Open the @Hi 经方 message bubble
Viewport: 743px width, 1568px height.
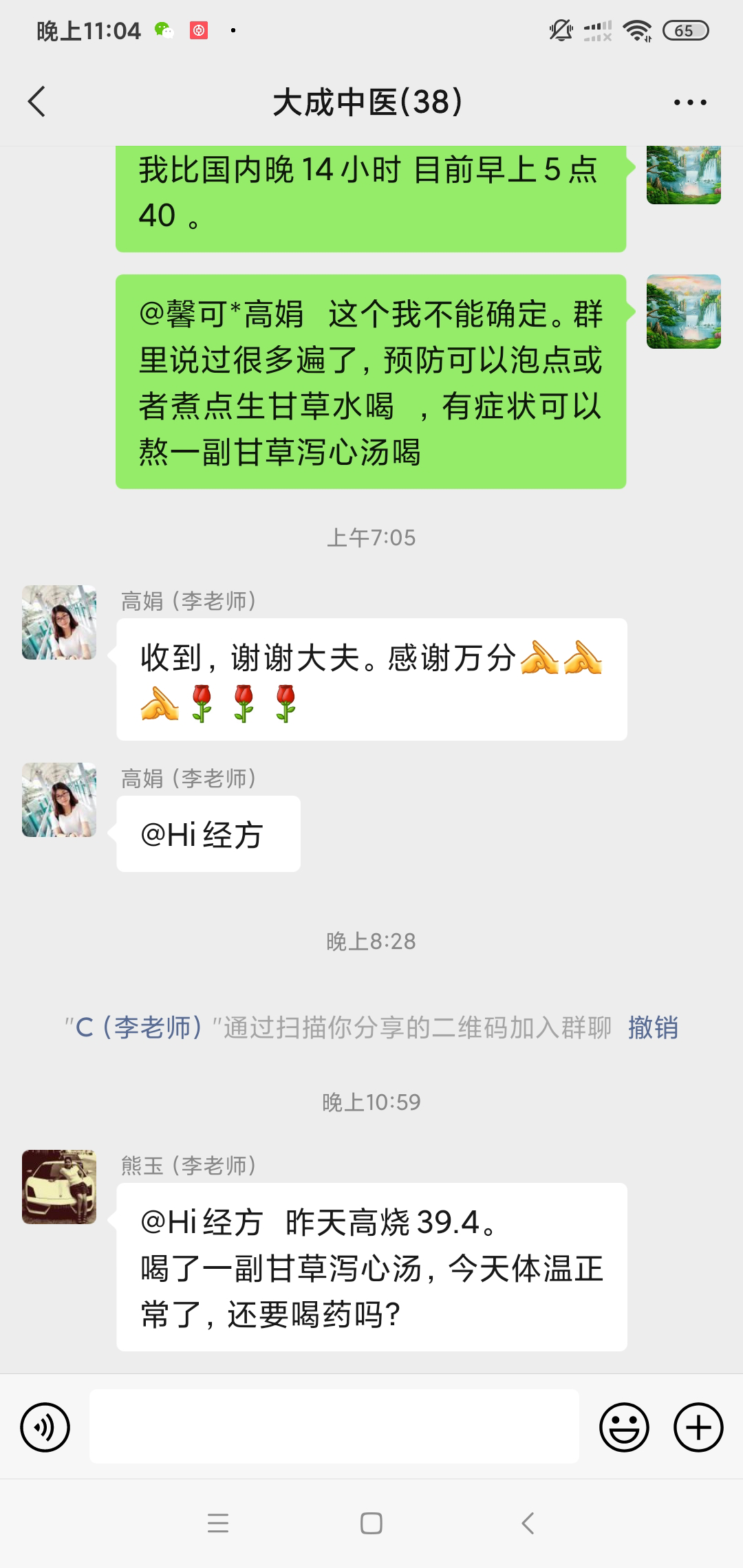click(207, 834)
